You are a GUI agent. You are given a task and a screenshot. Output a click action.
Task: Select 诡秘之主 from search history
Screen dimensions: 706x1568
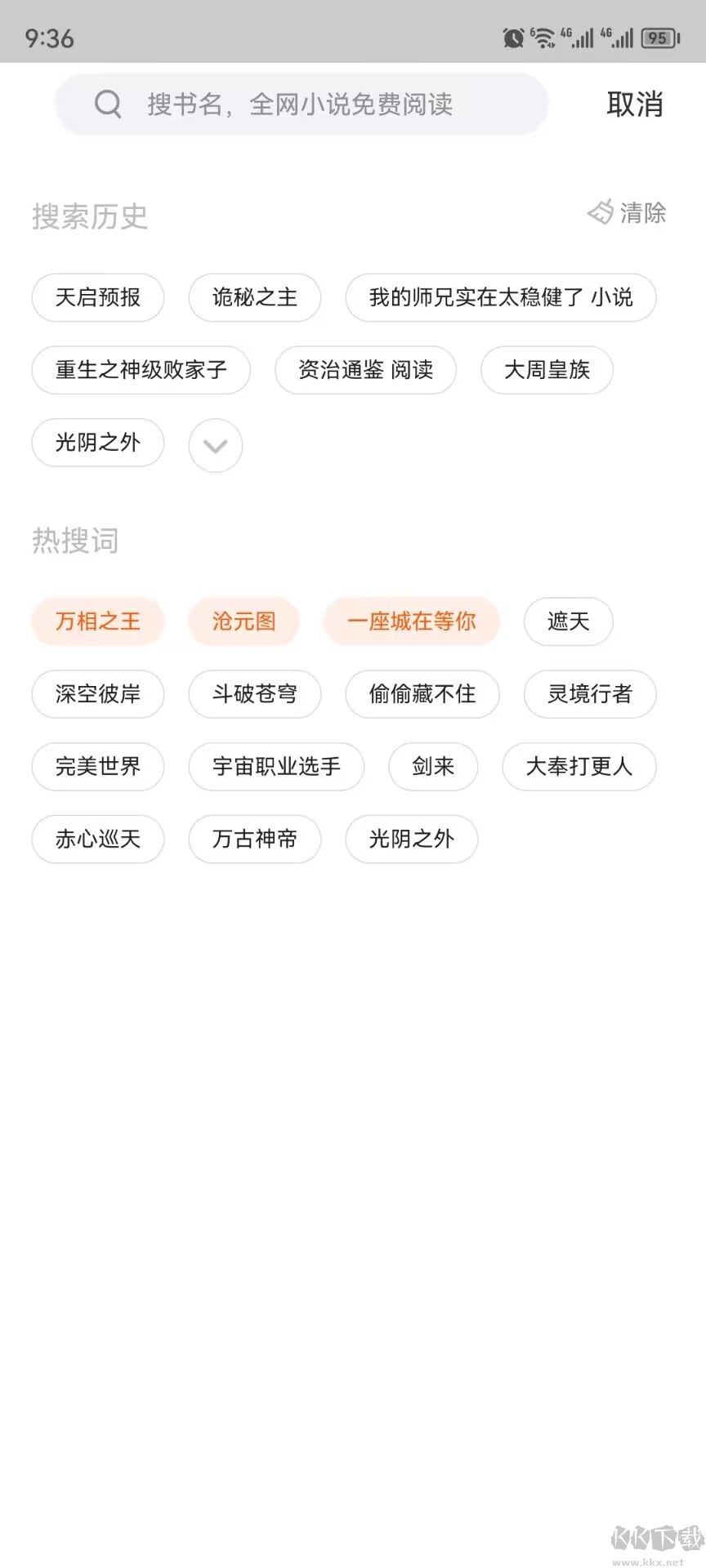(x=255, y=298)
